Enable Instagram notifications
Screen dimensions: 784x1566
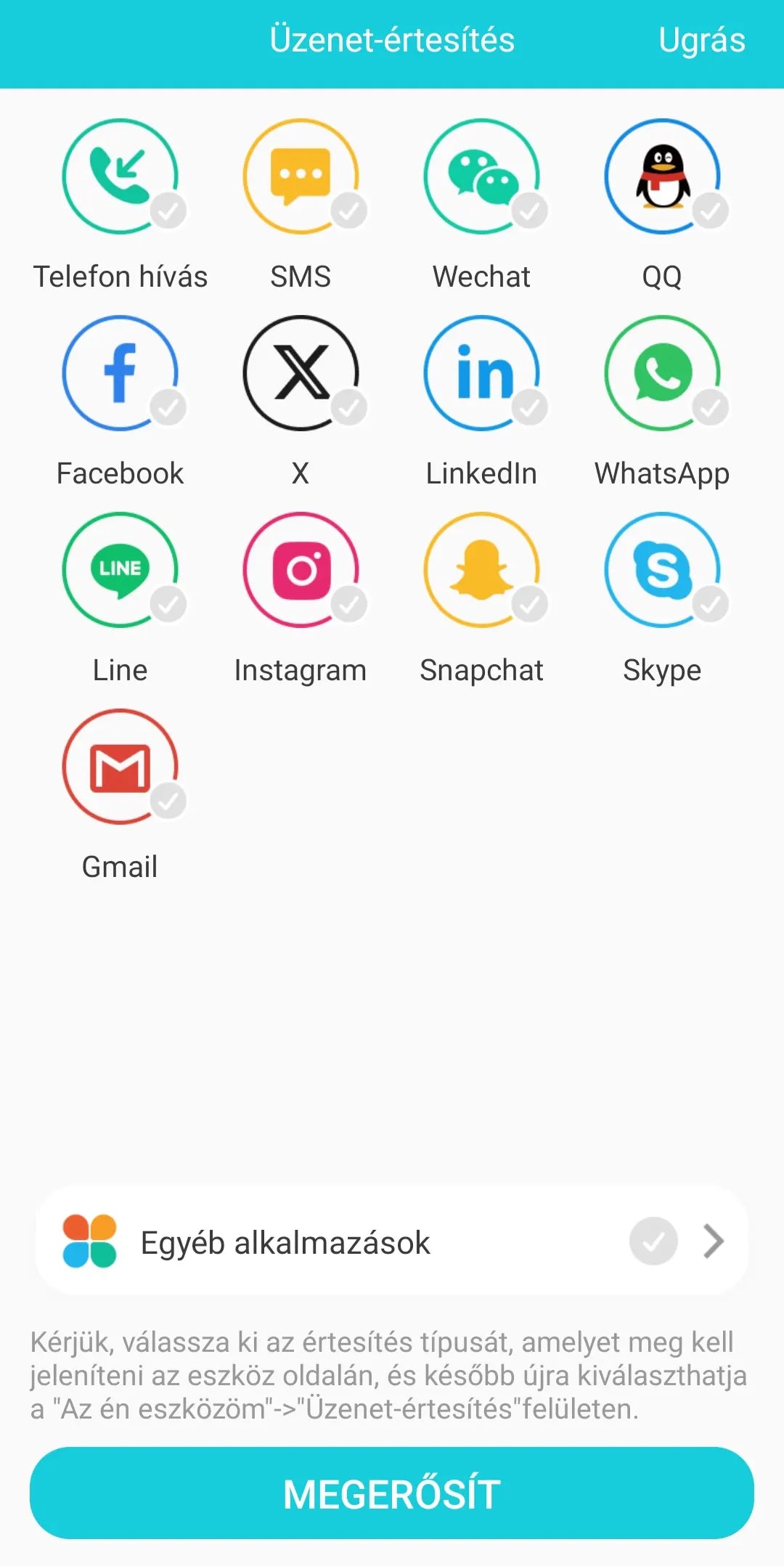301,570
